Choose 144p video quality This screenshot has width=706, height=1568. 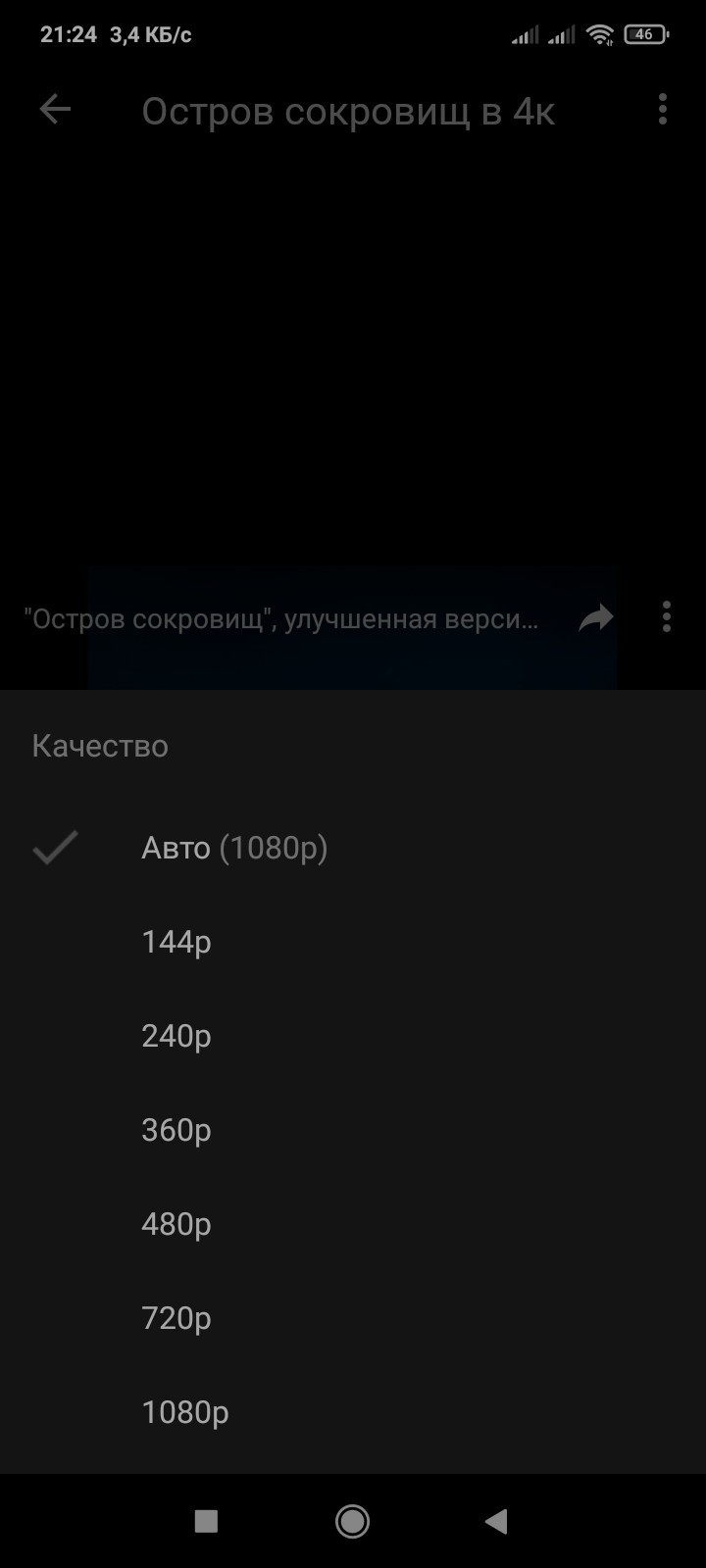point(353,942)
